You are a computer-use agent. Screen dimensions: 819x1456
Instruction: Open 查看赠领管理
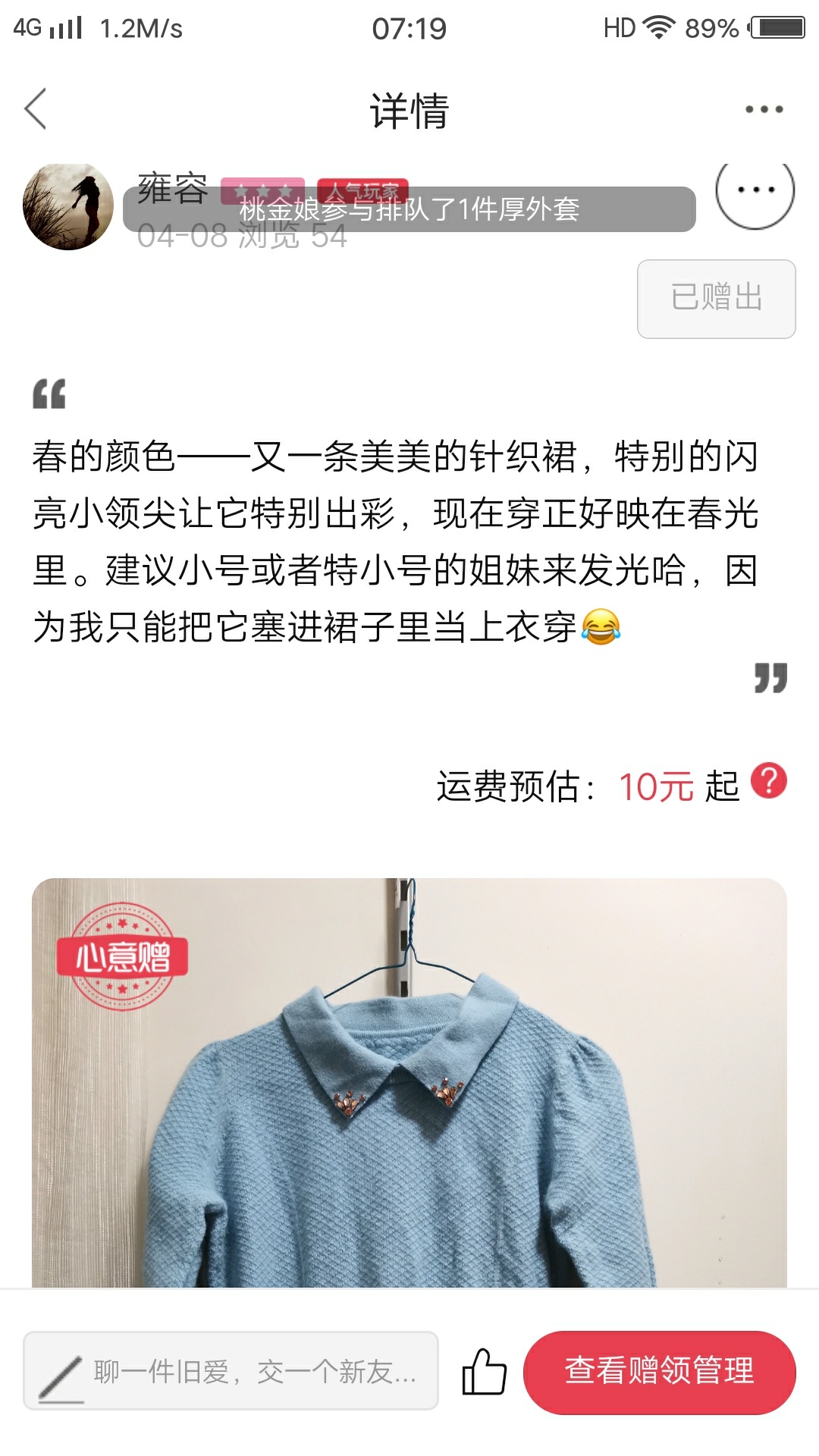click(x=659, y=1371)
